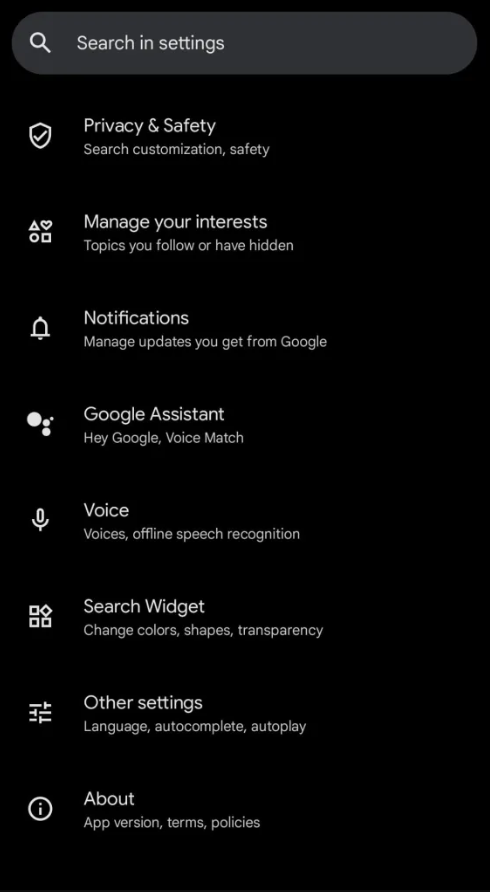The height and width of the screenshot is (892, 490).
Task: Open Search Widget customization
Action: 245,617
